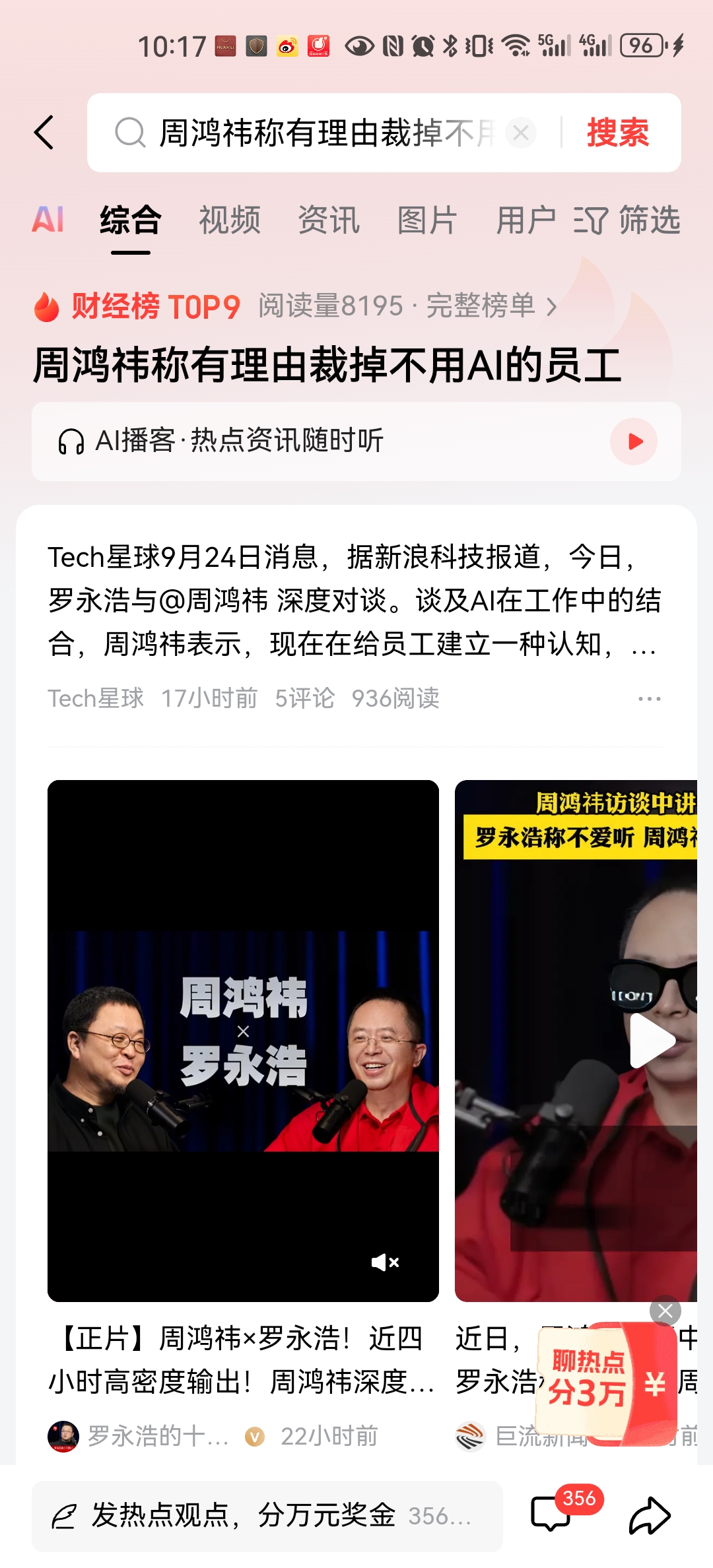Open the 资讯 tab
Screen dimensions: 713x1568
[329, 220]
